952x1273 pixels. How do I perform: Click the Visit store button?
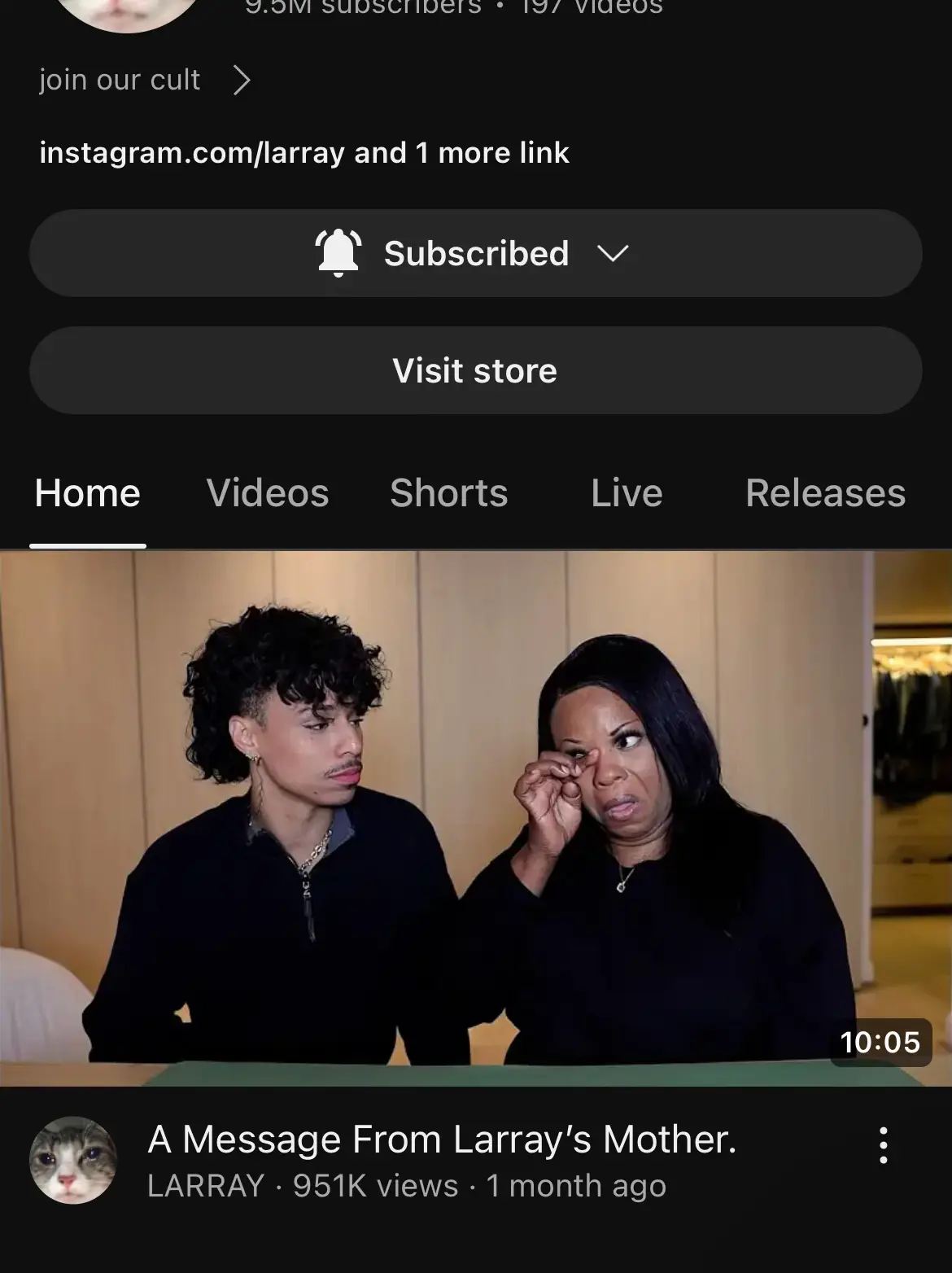[x=476, y=370]
